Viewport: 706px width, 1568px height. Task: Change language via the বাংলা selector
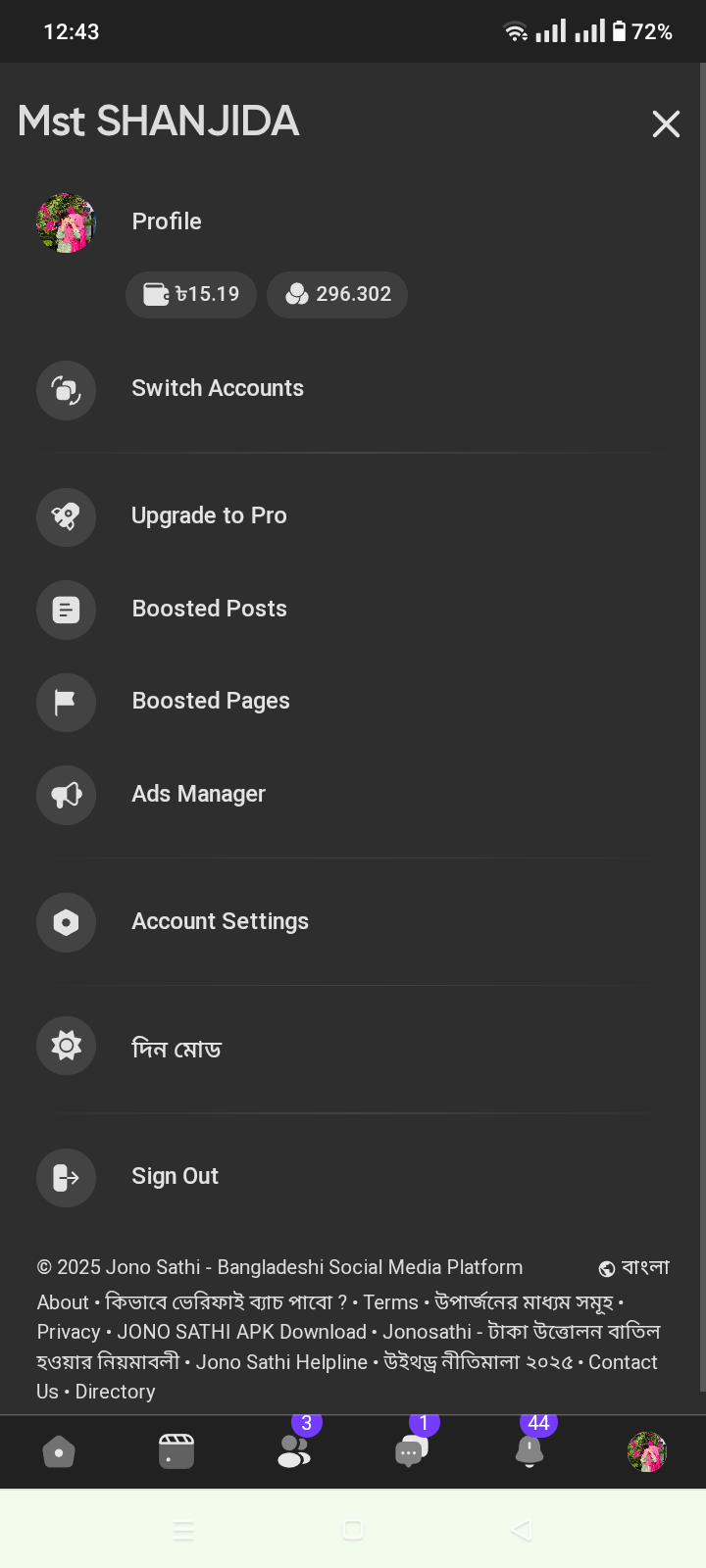[634, 1267]
